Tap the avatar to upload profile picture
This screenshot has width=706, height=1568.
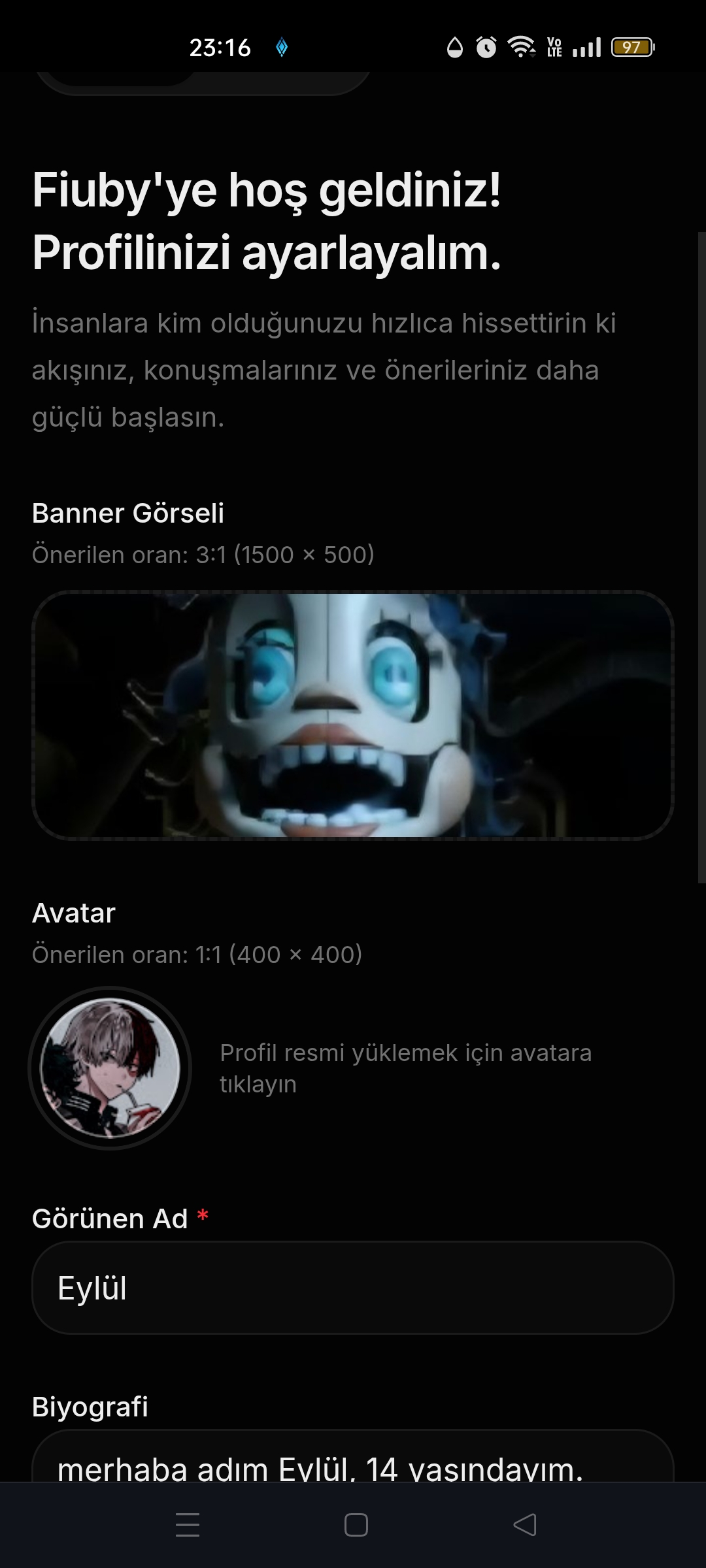click(x=110, y=1068)
